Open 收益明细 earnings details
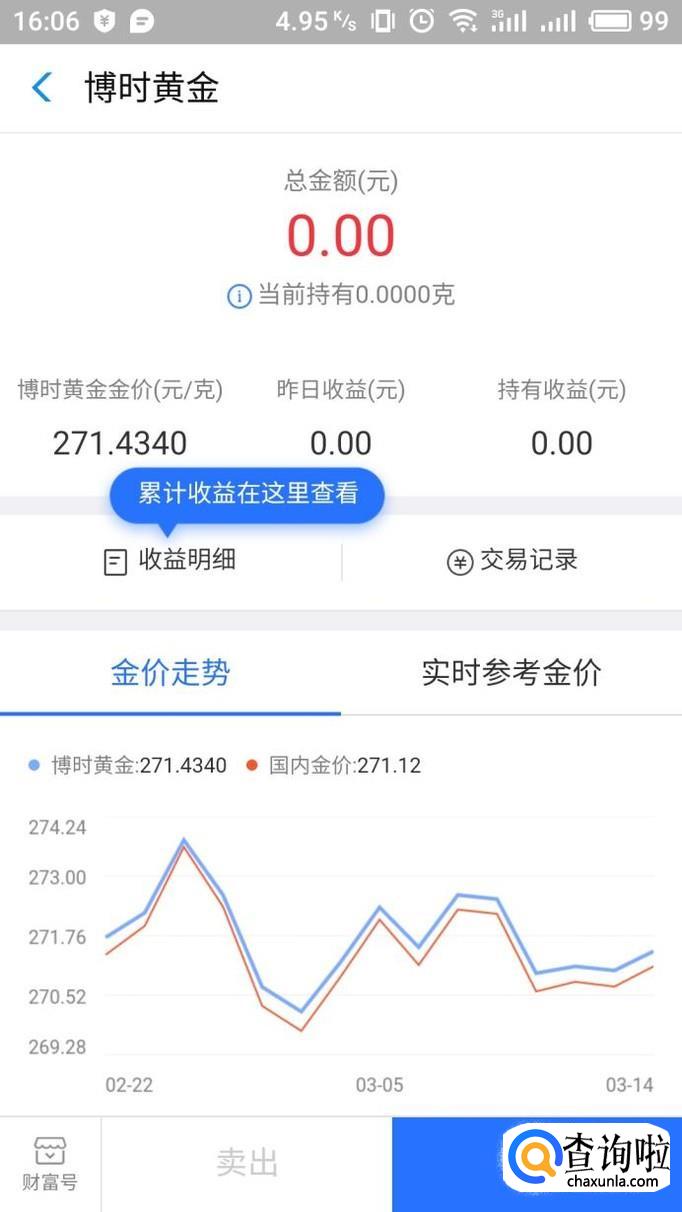 [170, 561]
